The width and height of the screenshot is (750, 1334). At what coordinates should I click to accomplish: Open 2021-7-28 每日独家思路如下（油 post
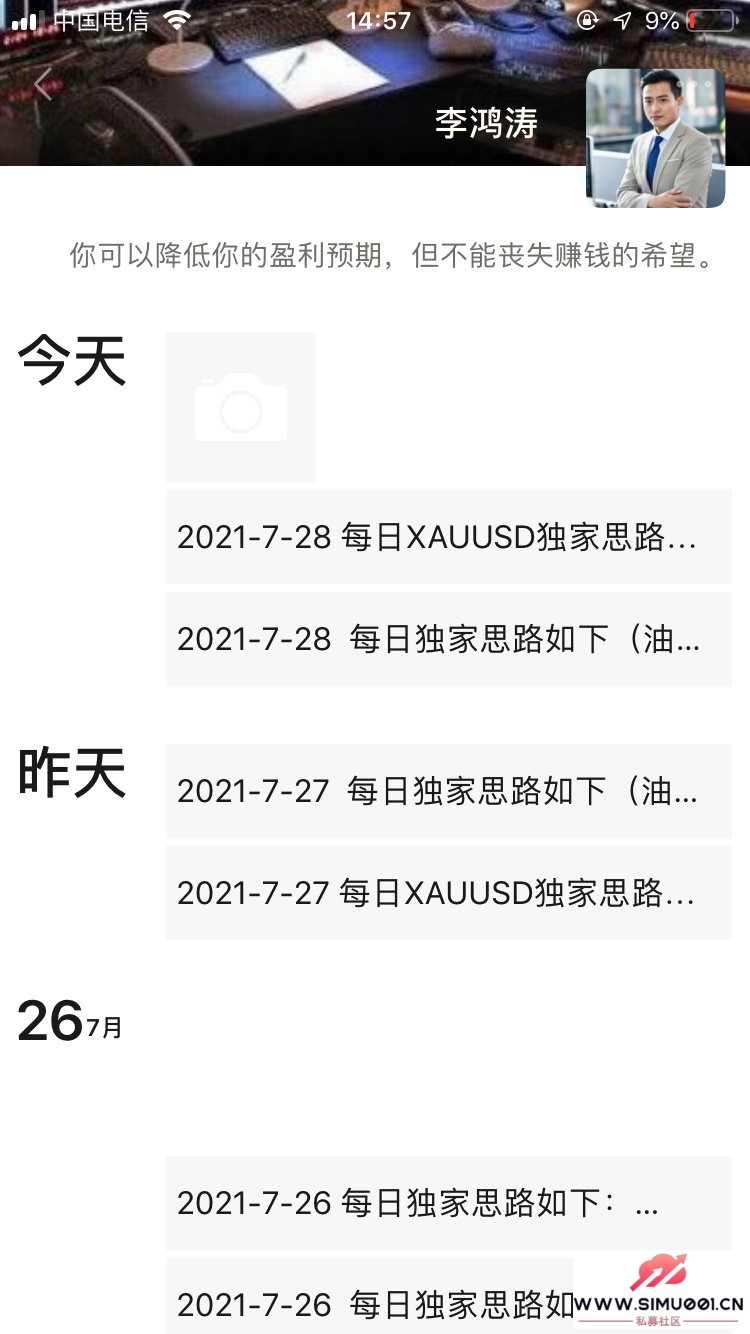click(448, 639)
